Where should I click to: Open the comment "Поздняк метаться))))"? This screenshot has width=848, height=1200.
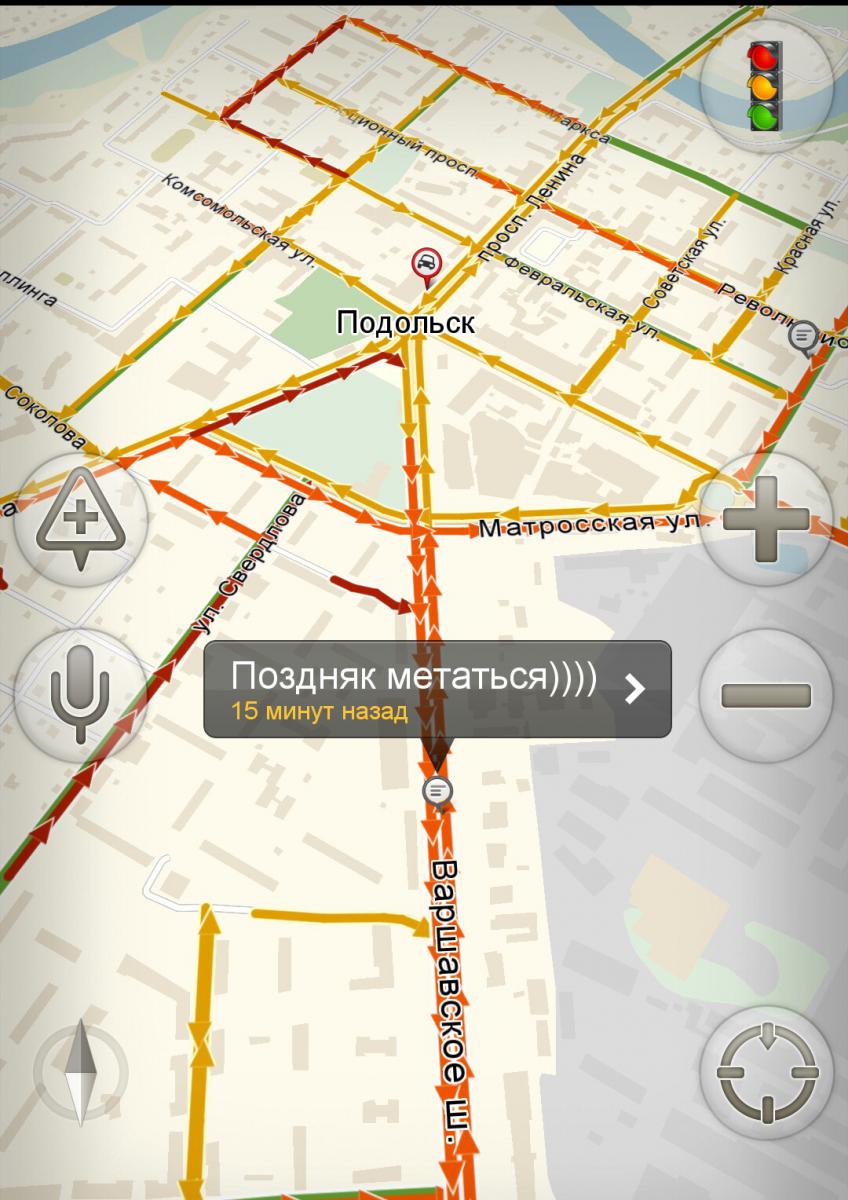pos(437,689)
